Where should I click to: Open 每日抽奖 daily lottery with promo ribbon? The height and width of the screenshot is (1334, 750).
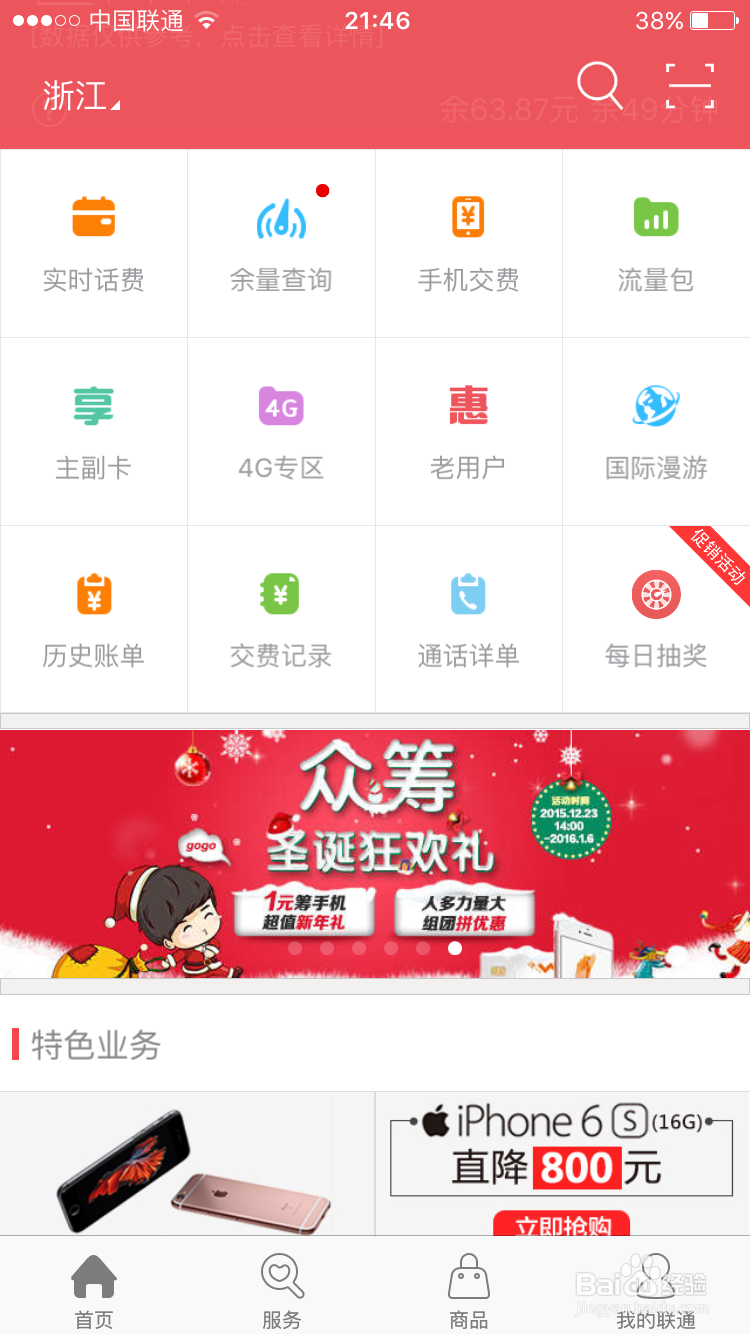656,618
